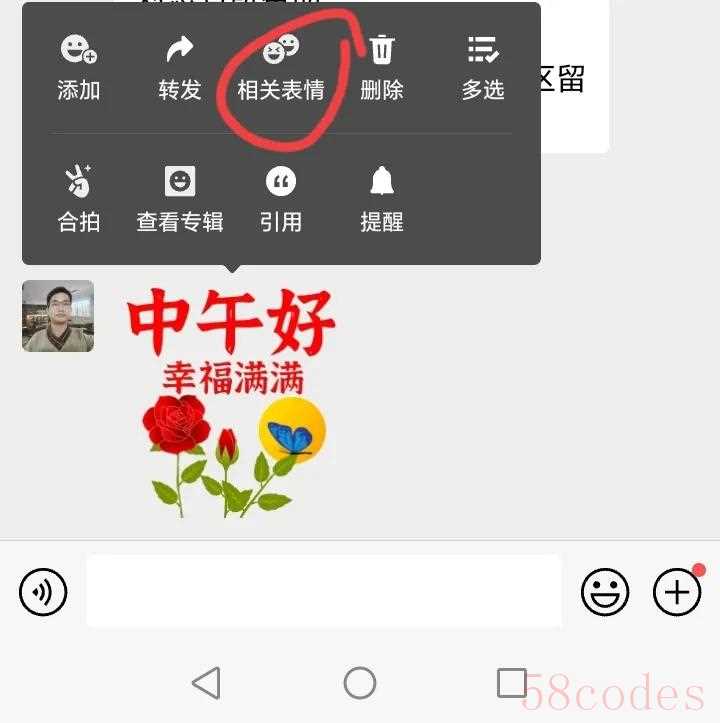This screenshot has width=720, height=723.
Task: Set a reminder via 提醒
Action: pyautogui.click(x=382, y=199)
